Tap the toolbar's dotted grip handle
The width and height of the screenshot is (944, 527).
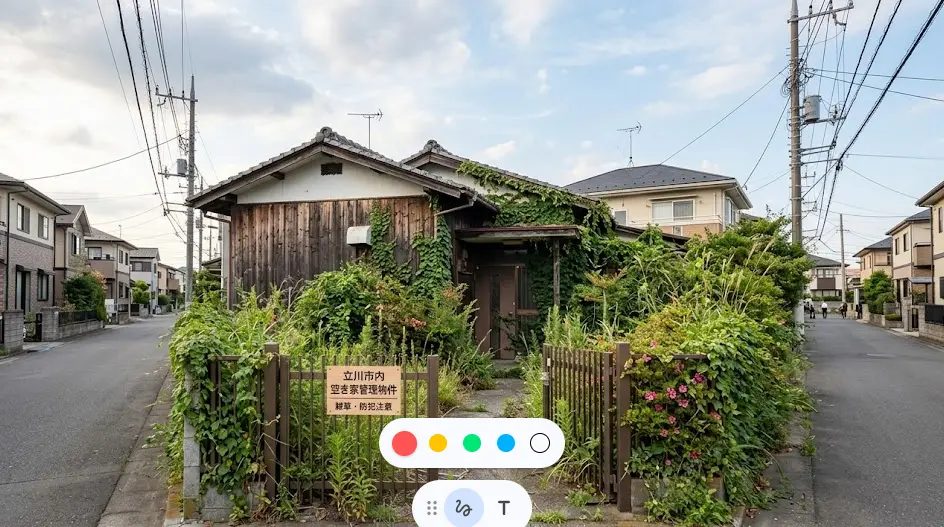pos(432,508)
